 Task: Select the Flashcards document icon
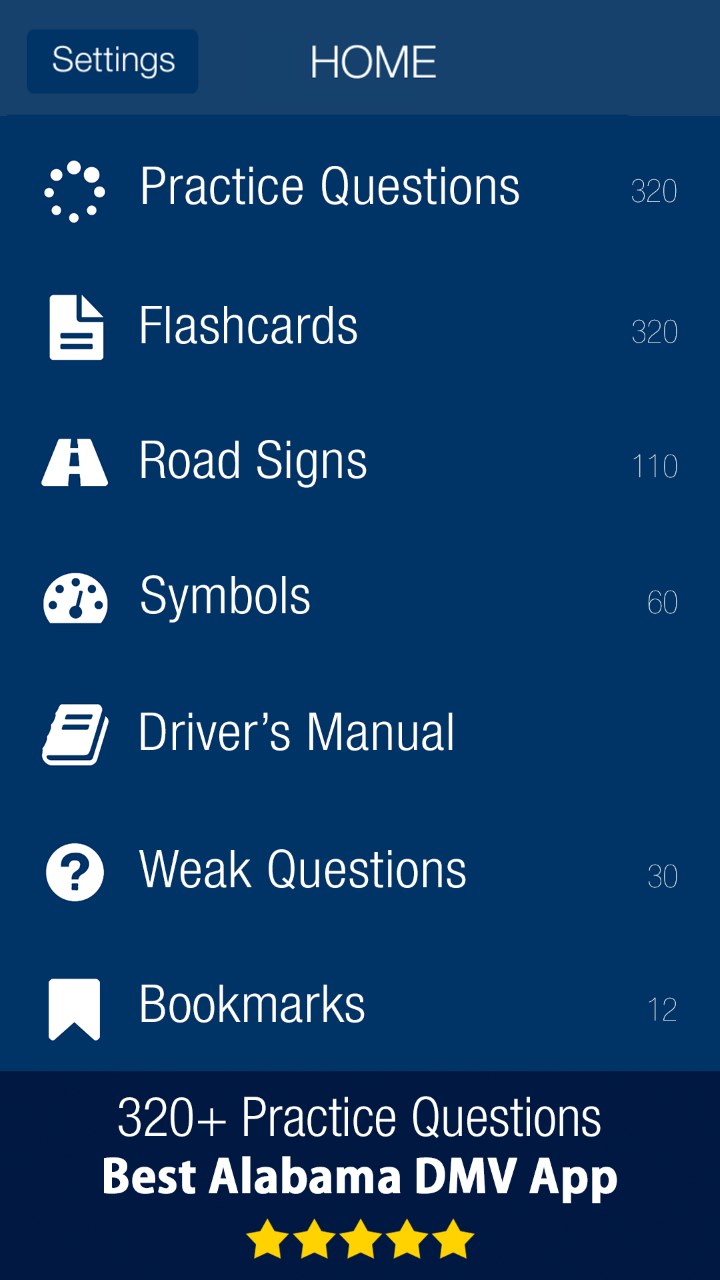74,327
